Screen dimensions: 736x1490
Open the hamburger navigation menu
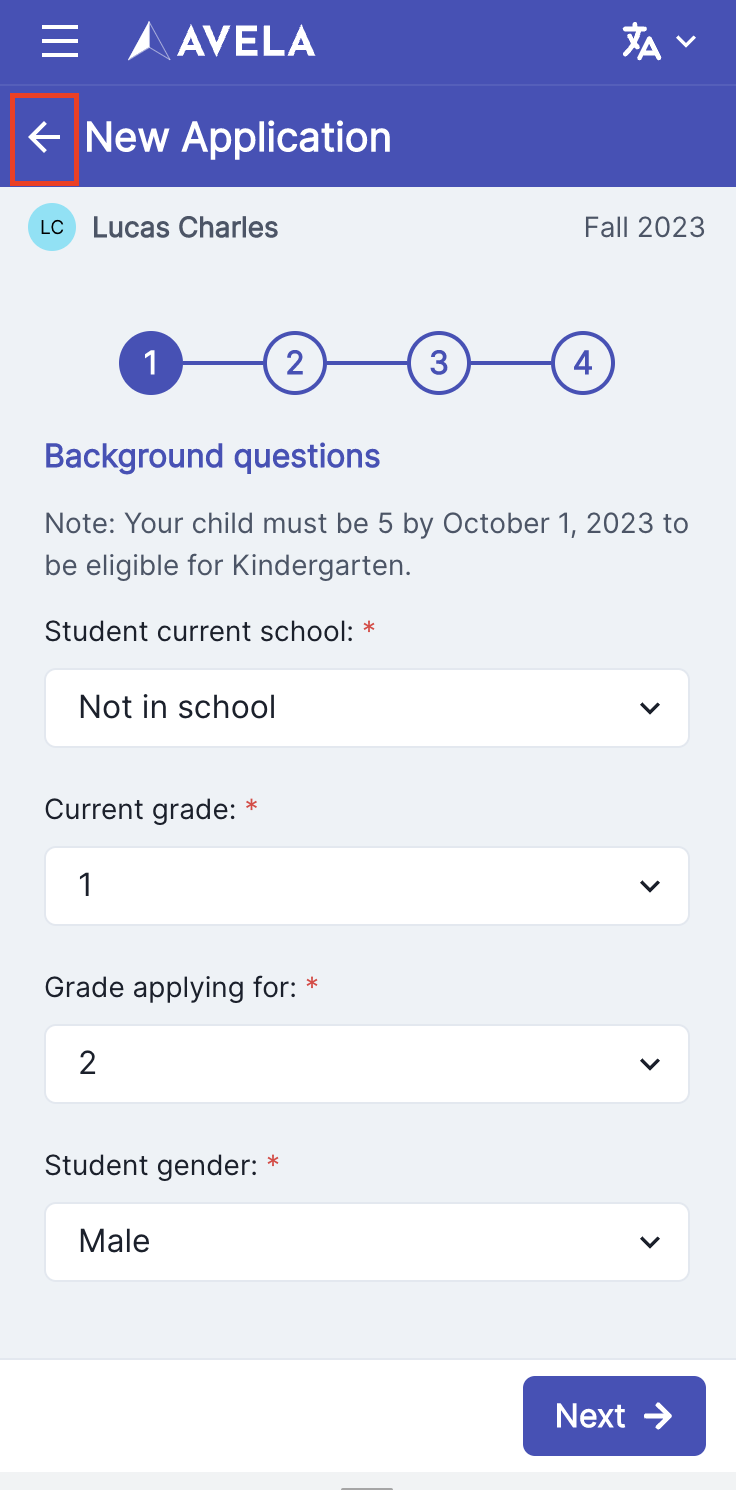59,41
